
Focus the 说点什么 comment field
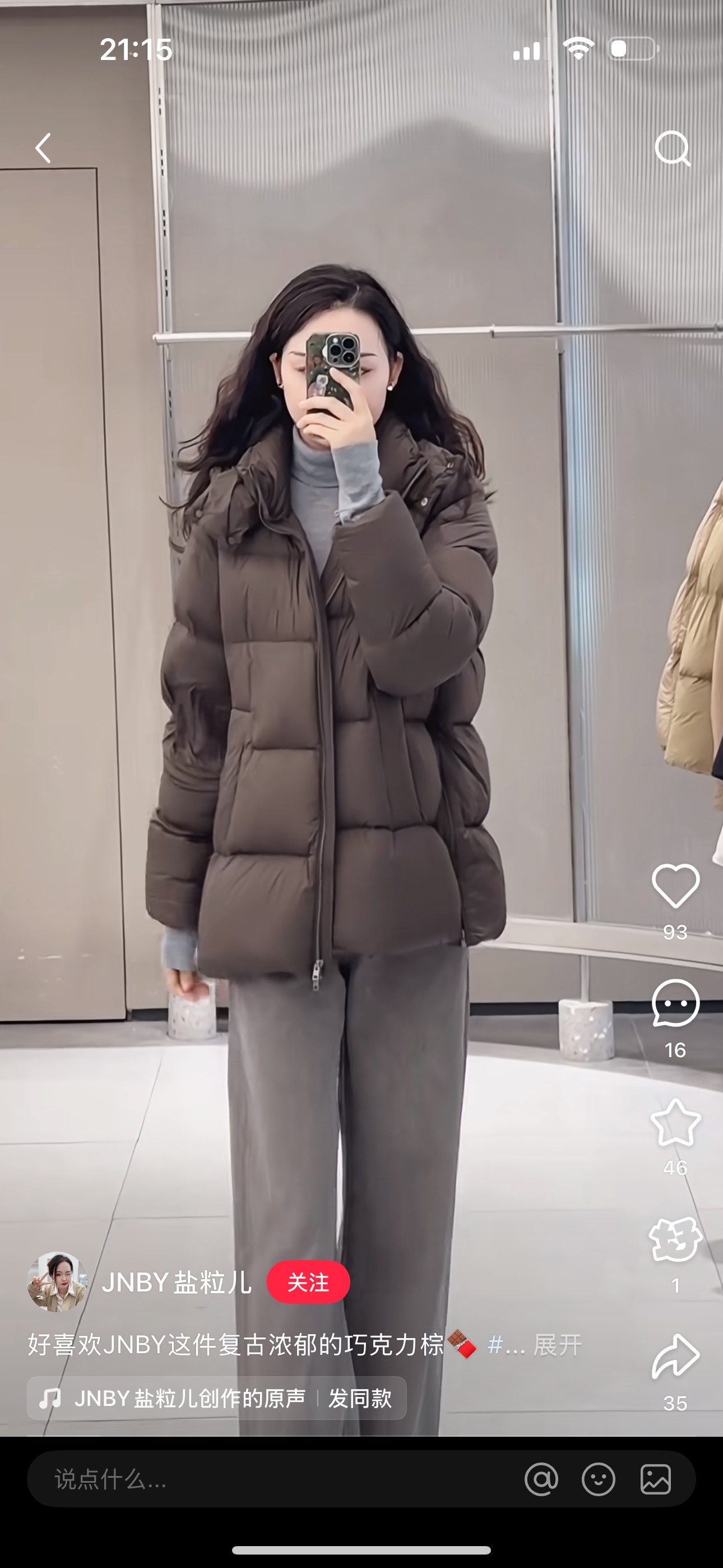click(x=243, y=1478)
